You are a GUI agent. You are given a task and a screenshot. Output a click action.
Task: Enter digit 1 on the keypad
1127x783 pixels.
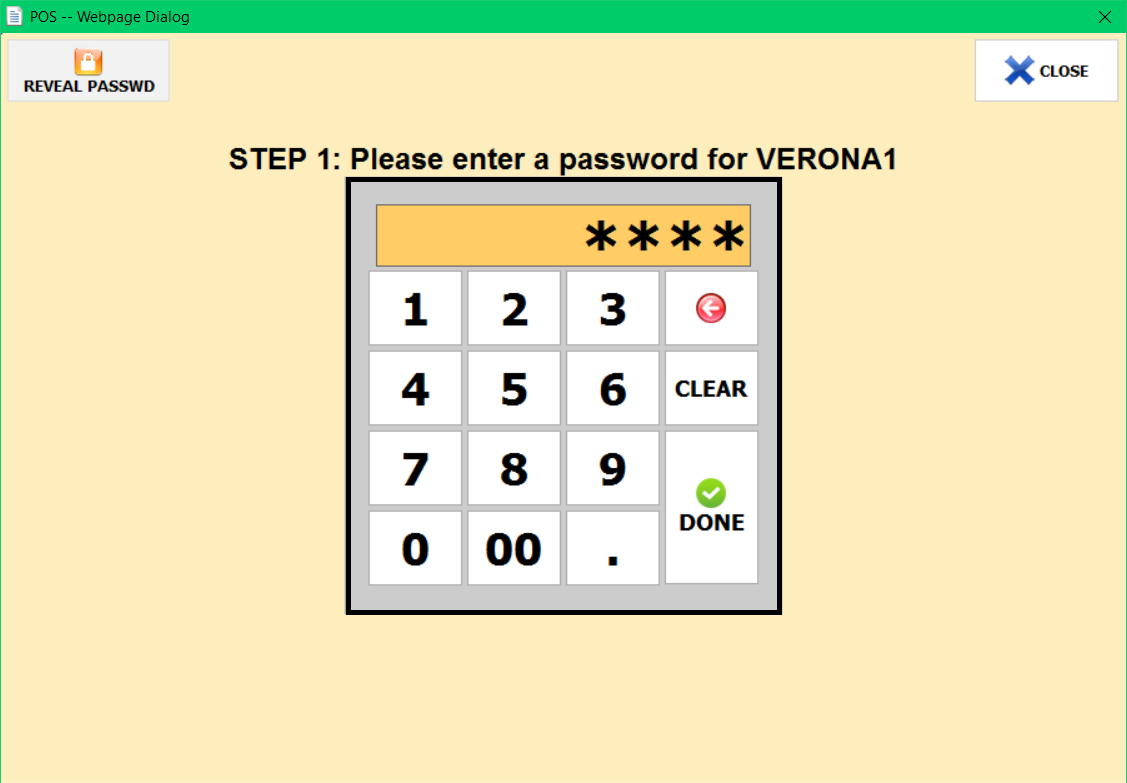tap(415, 309)
